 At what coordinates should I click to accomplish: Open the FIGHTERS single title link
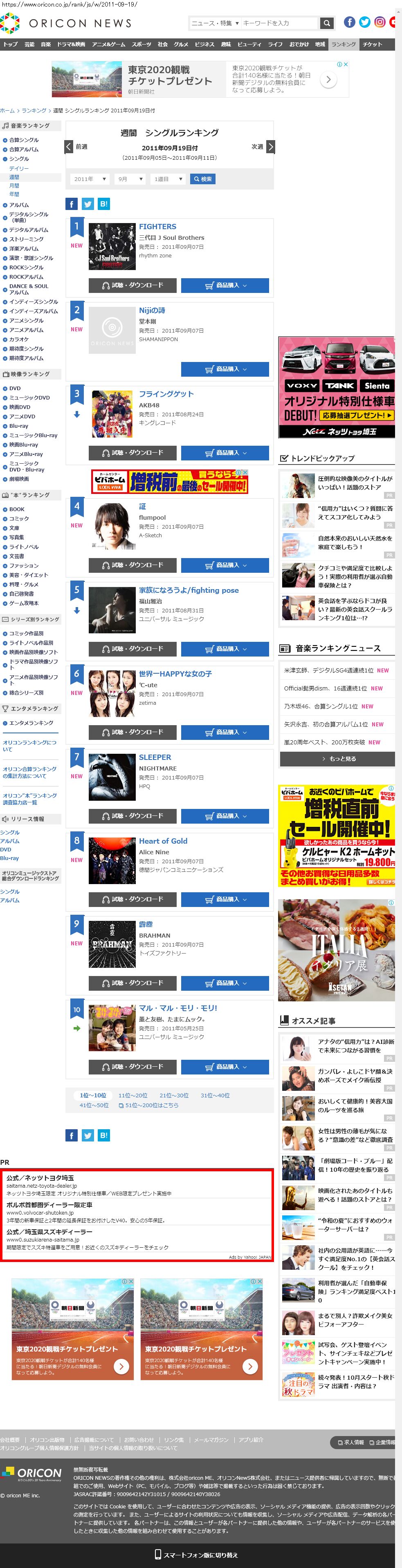(x=157, y=226)
